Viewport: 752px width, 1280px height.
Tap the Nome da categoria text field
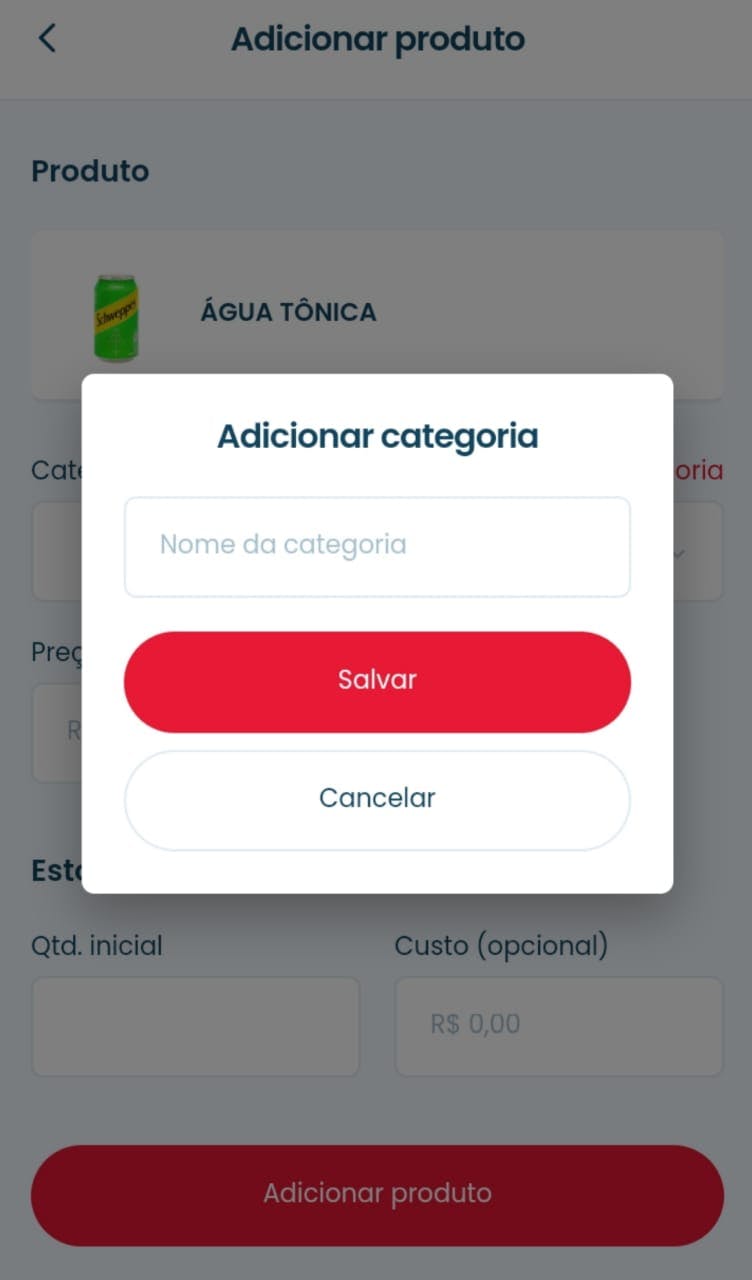coord(377,546)
